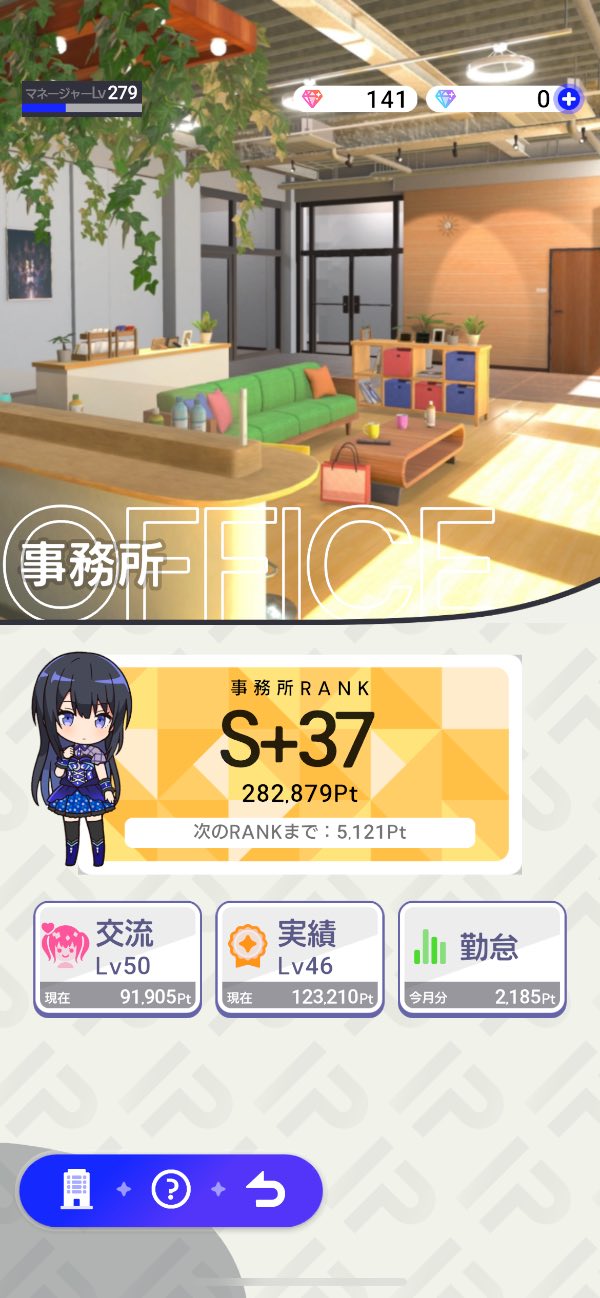Open the question mark help
The width and height of the screenshot is (600, 1298).
click(171, 1190)
